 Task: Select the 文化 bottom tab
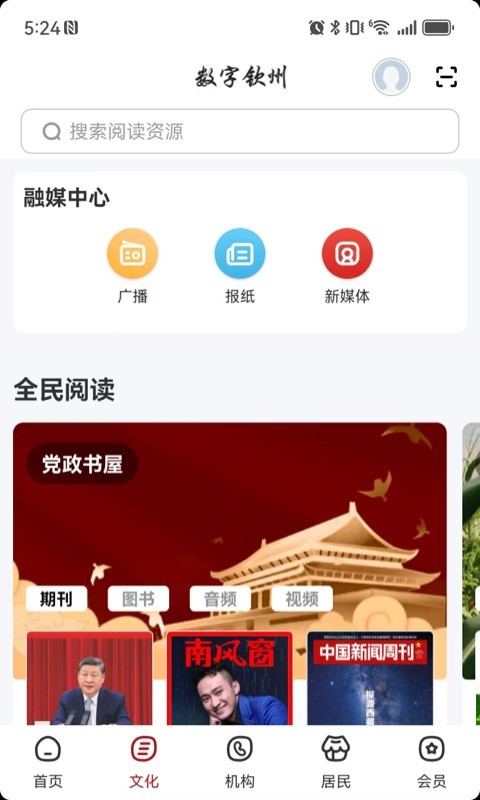(x=144, y=762)
